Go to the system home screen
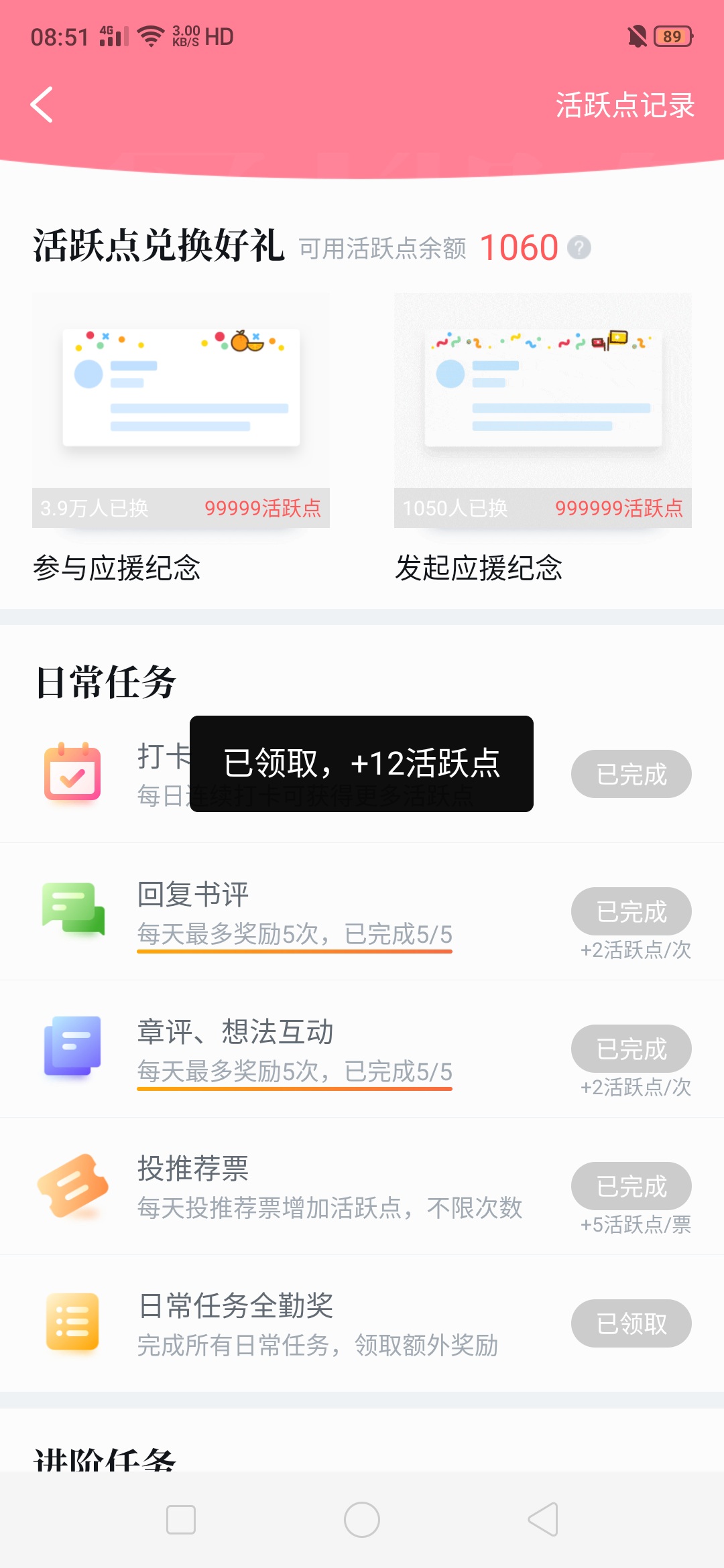This screenshot has height=1568, width=724. [362, 1520]
